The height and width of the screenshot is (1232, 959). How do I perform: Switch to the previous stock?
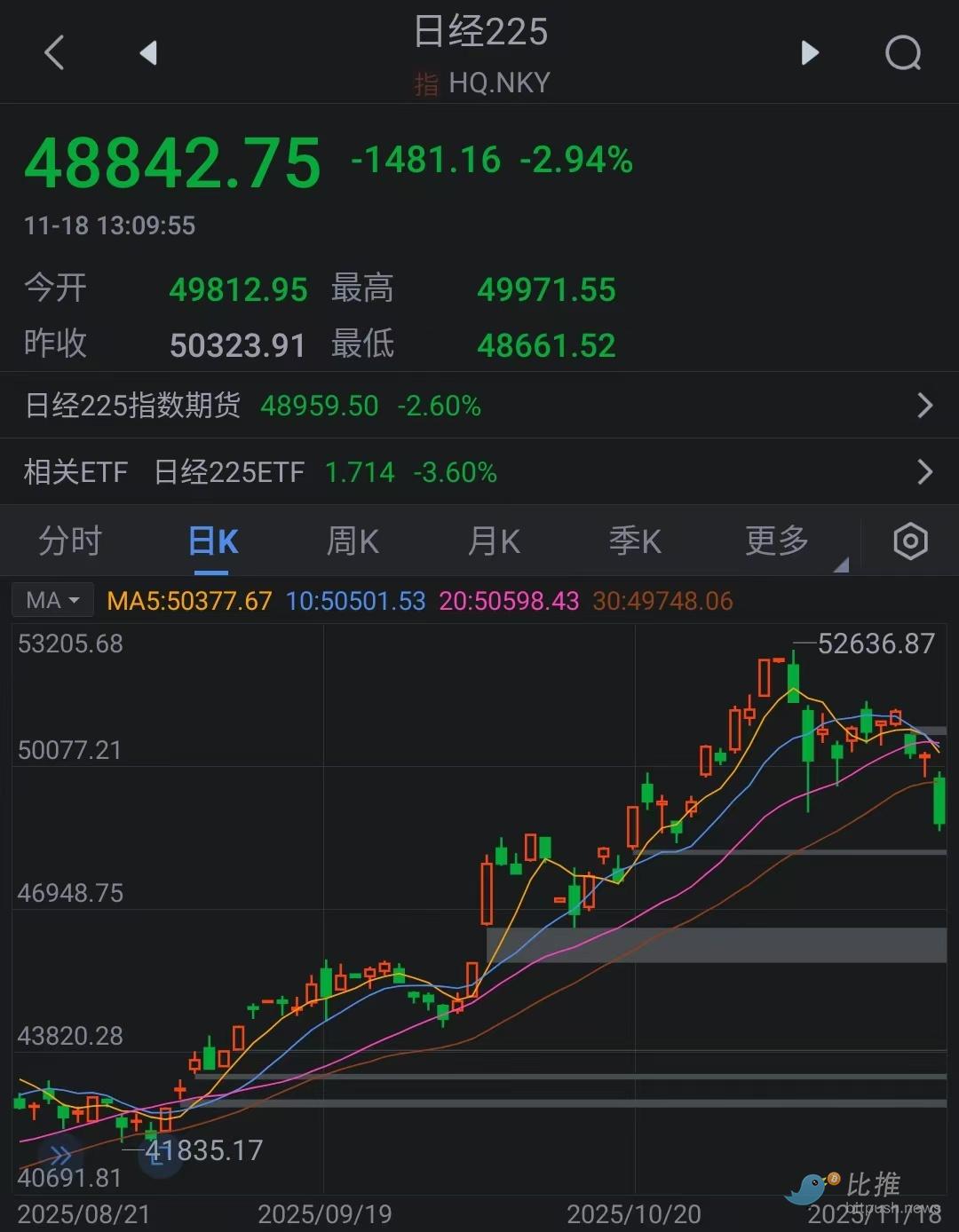(x=148, y=53)
